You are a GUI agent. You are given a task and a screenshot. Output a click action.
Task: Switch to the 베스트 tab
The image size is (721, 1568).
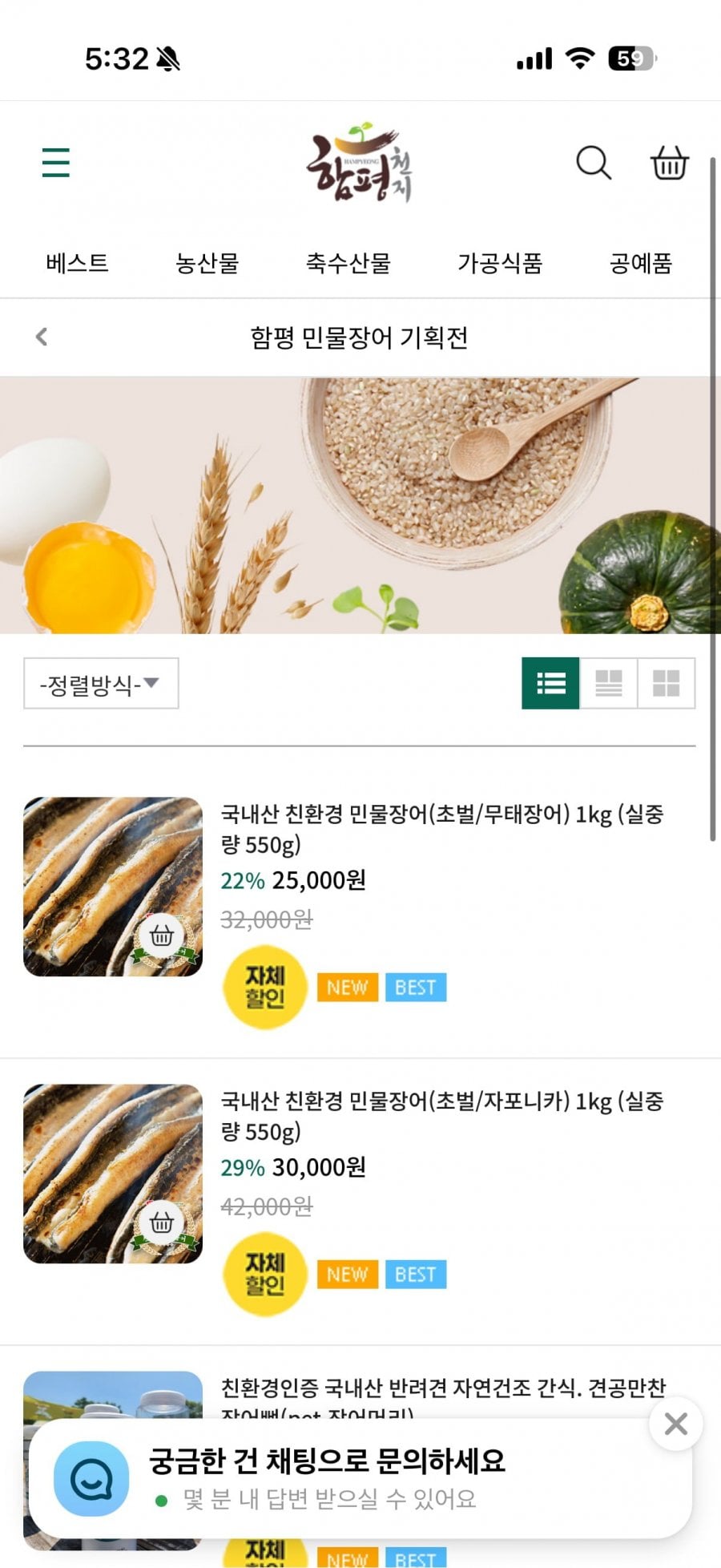pos(77,263)
